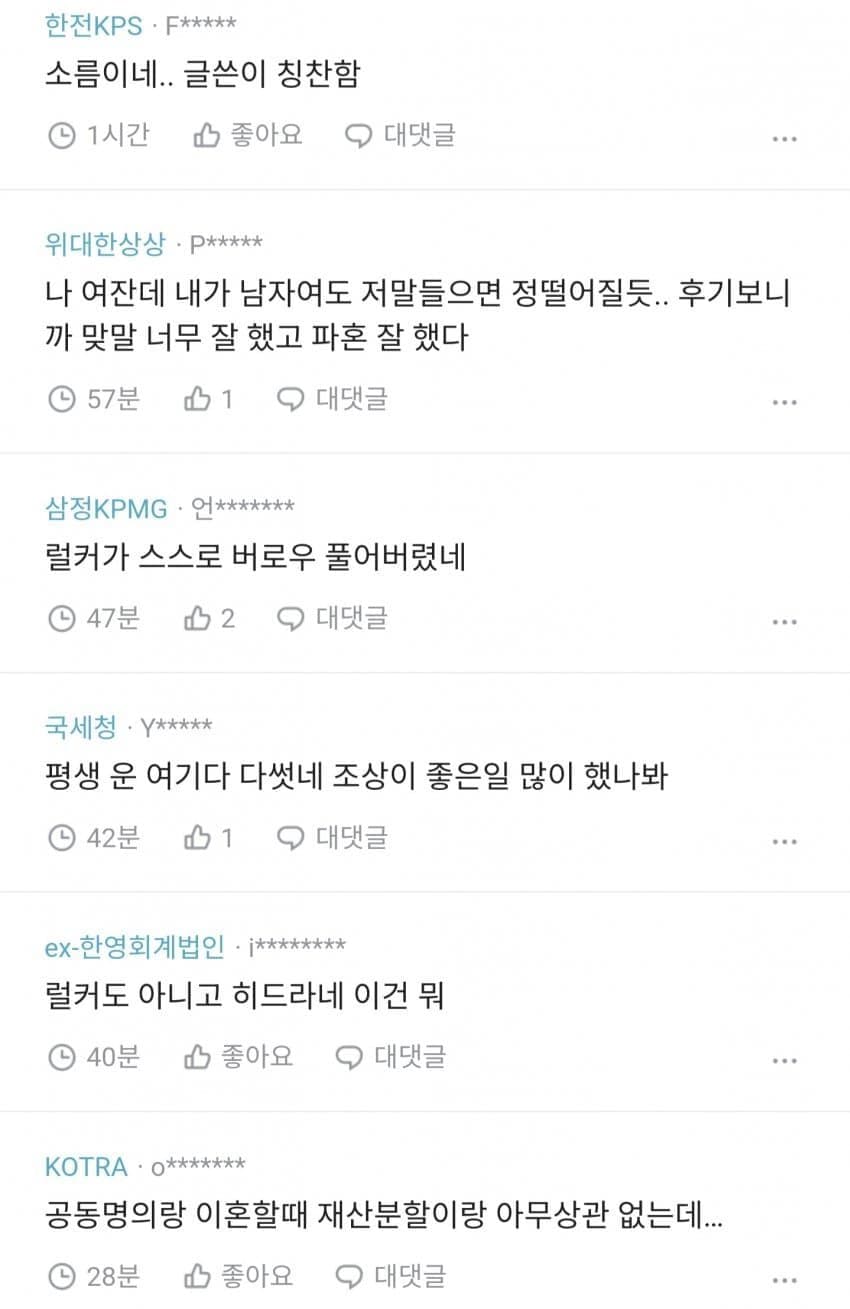
Task: Reply to the 삼정KPMG comment
Action: coord(332,619)
